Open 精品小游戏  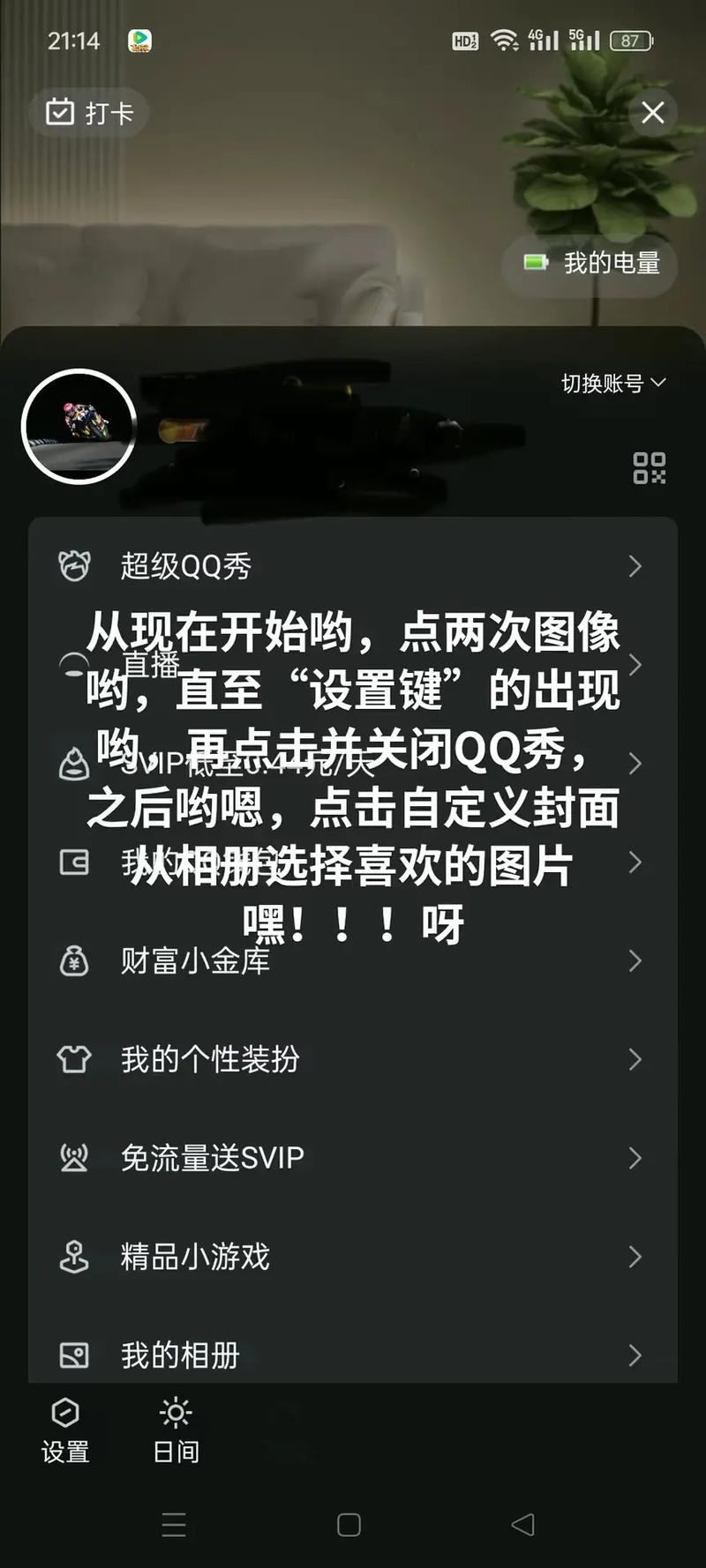tap(351, 1257)
